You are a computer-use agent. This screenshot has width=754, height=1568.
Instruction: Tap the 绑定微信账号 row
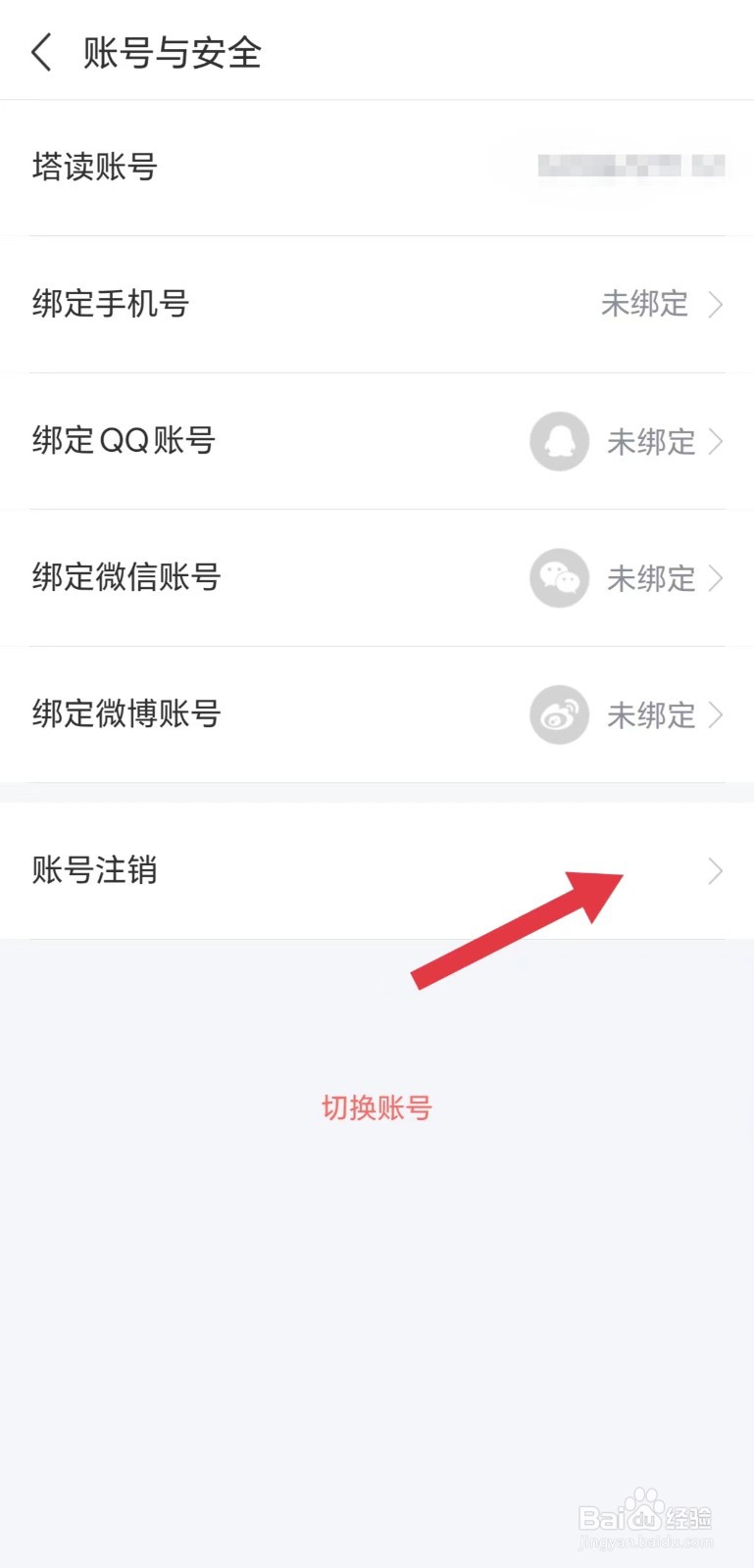125,578
